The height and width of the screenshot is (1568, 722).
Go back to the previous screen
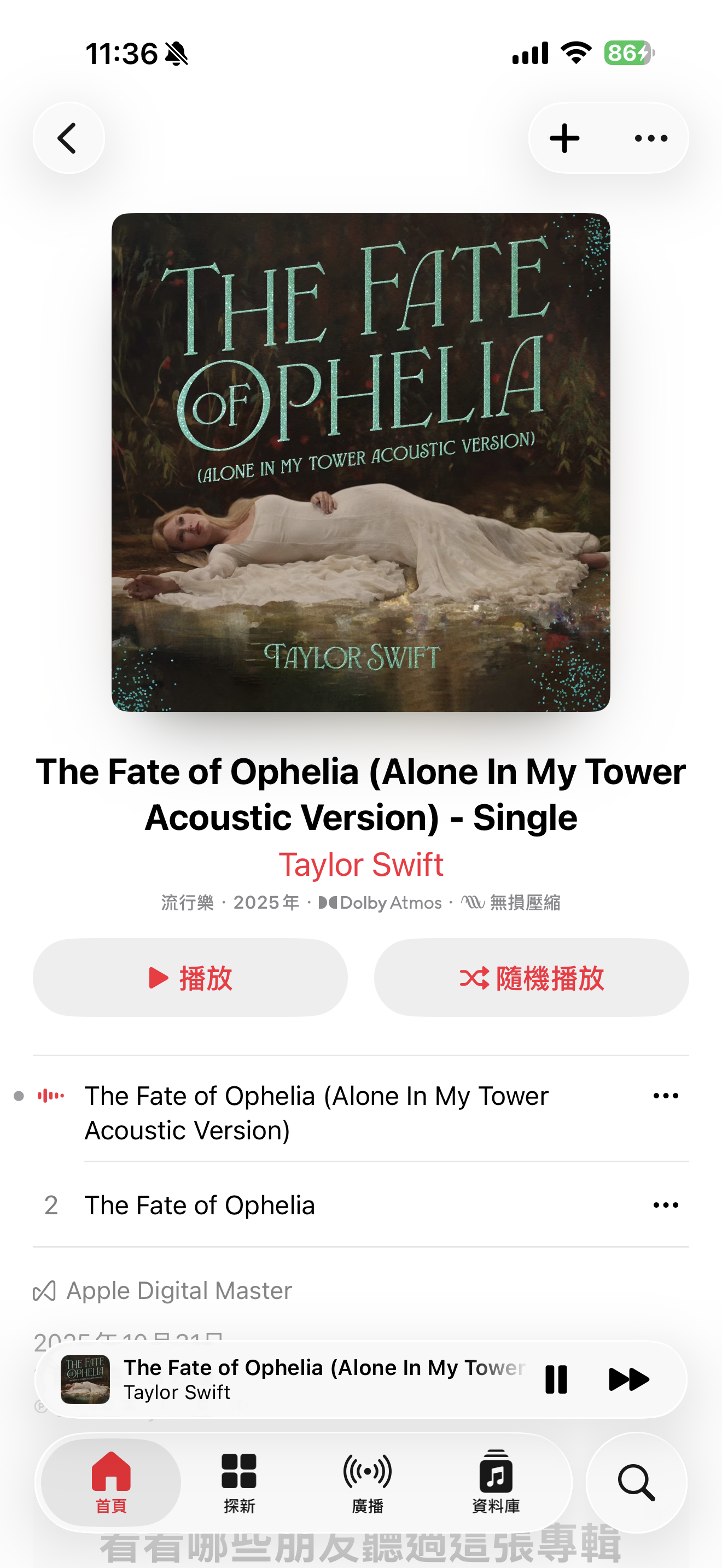(68, 138)
